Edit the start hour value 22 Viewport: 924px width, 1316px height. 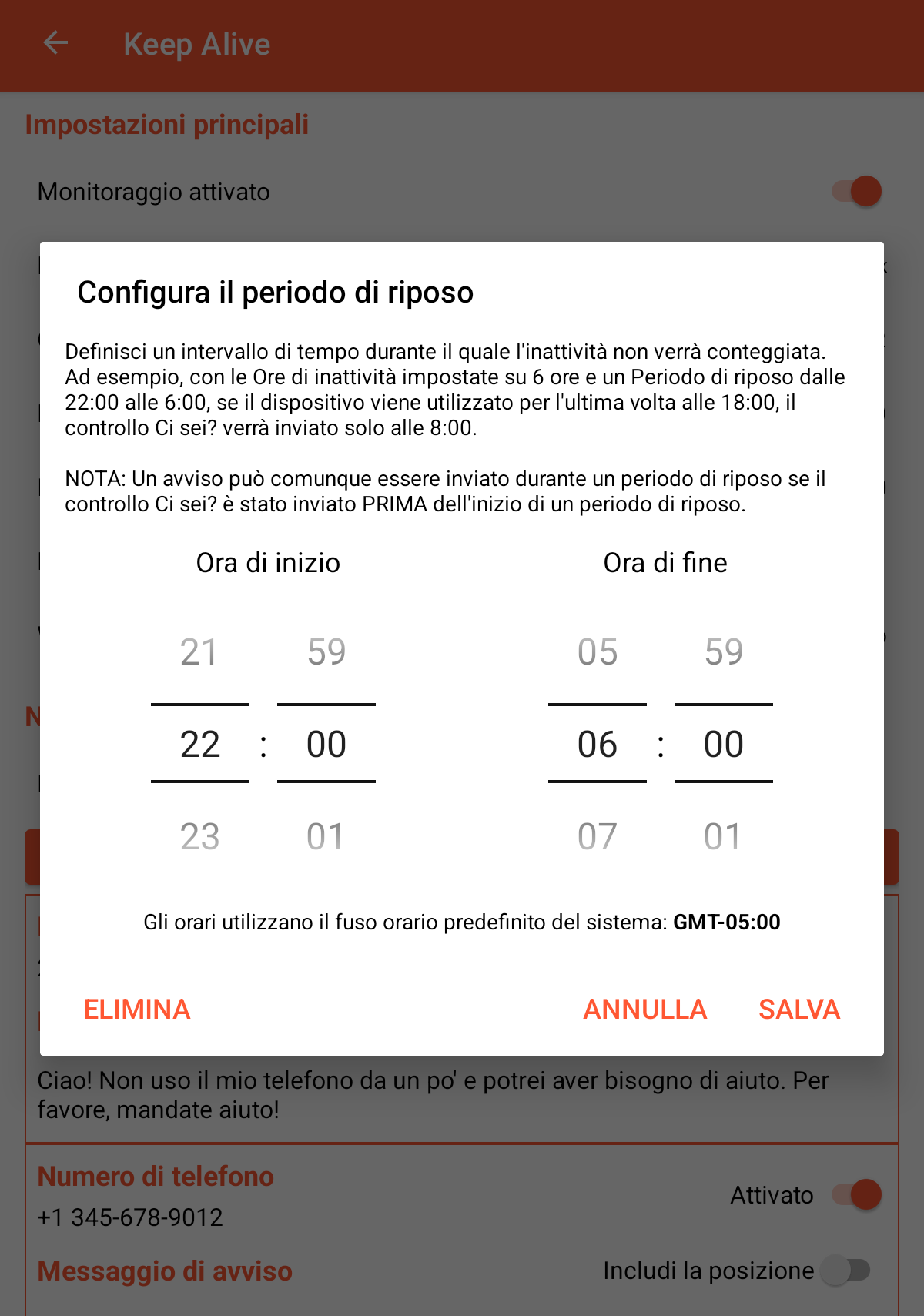click(x=199, y=744)
